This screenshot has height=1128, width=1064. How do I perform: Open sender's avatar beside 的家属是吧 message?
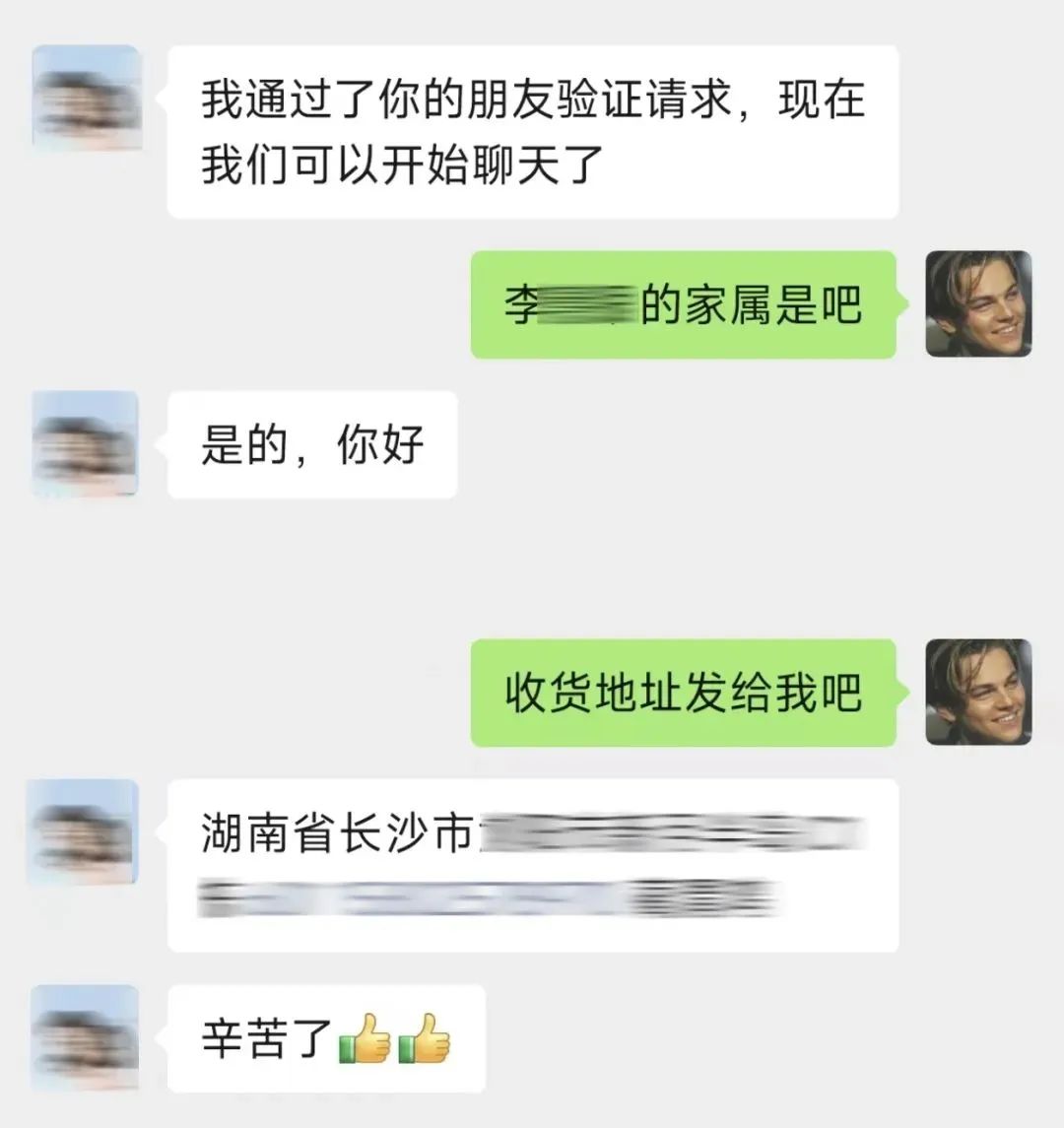coord(978,303)
